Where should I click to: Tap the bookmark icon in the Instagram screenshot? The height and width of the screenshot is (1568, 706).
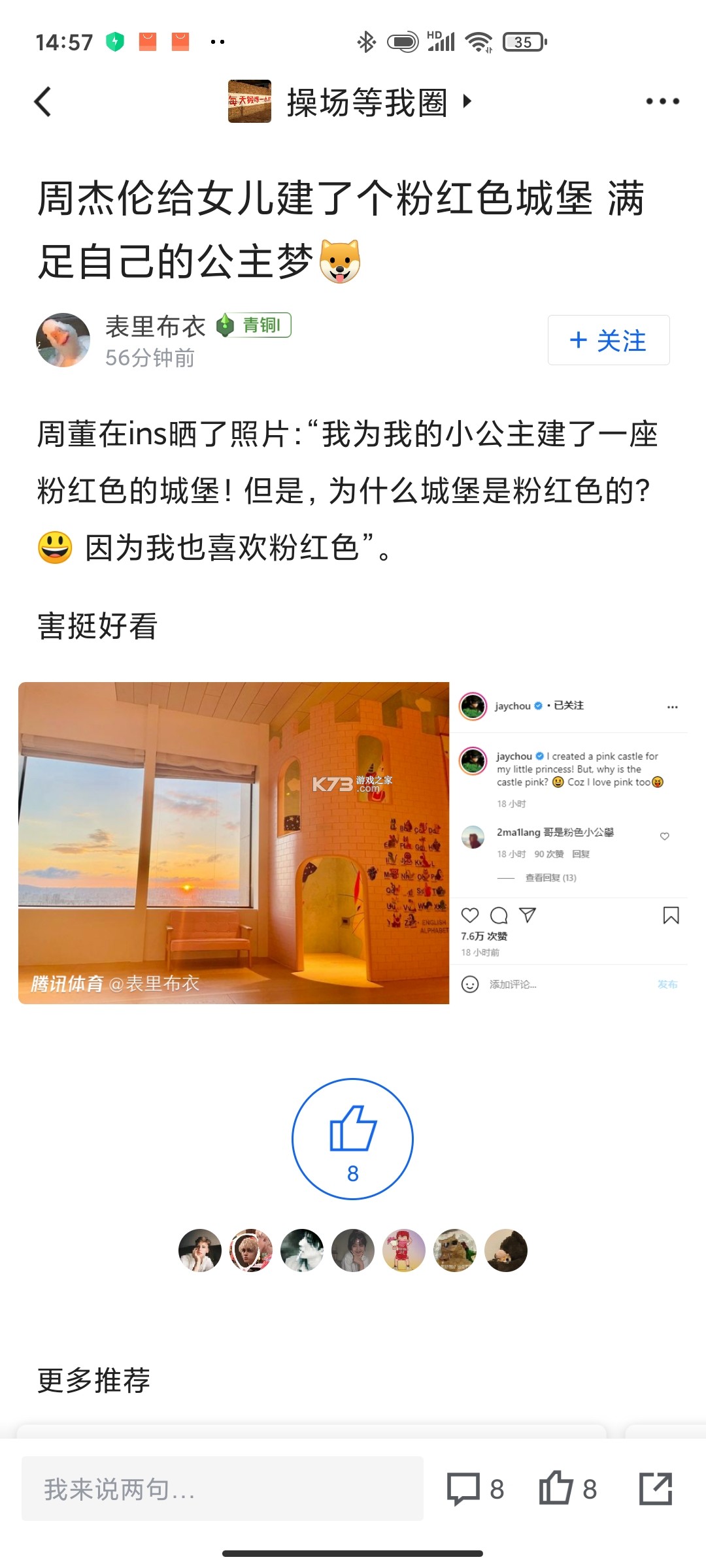(670, 915)
